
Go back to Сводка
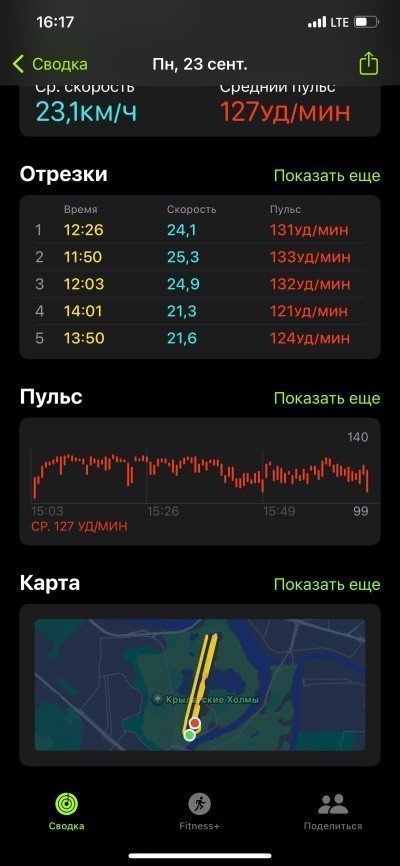click(x=50, y=65)
